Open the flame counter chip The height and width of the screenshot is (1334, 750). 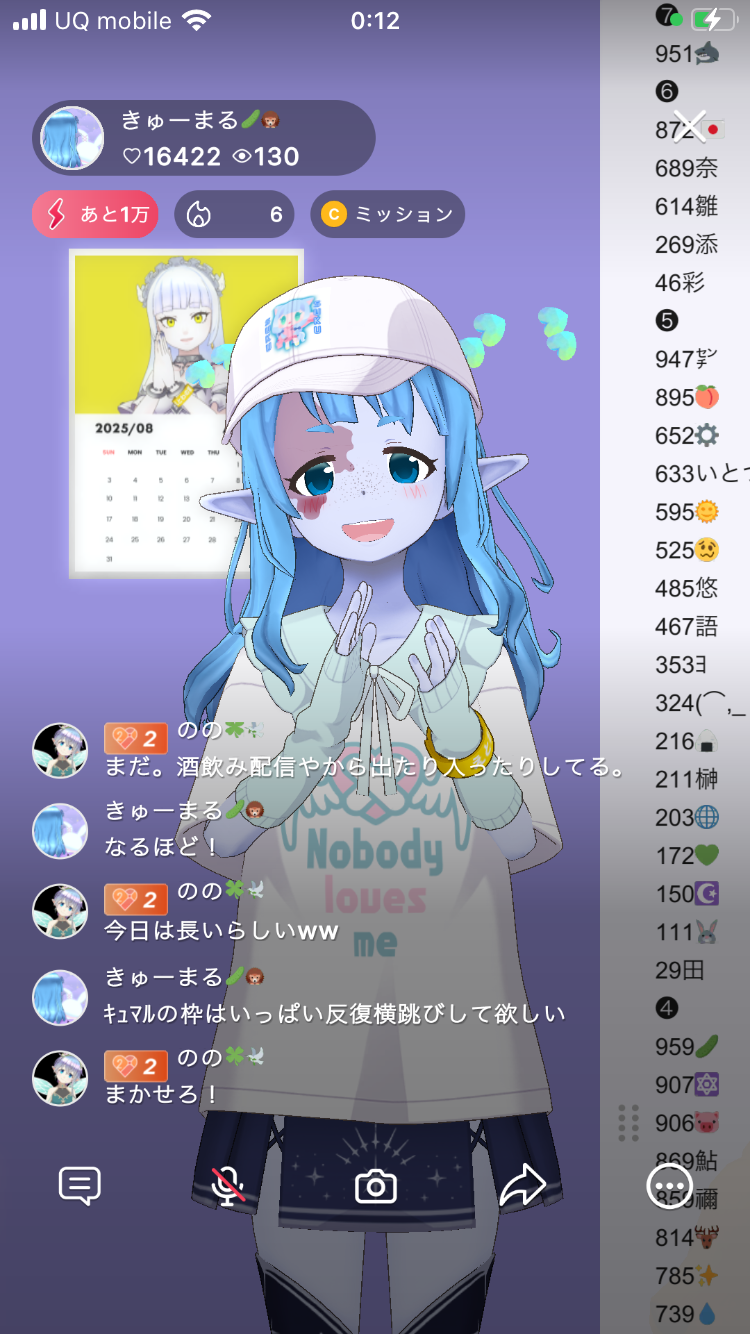pos(234,214)
